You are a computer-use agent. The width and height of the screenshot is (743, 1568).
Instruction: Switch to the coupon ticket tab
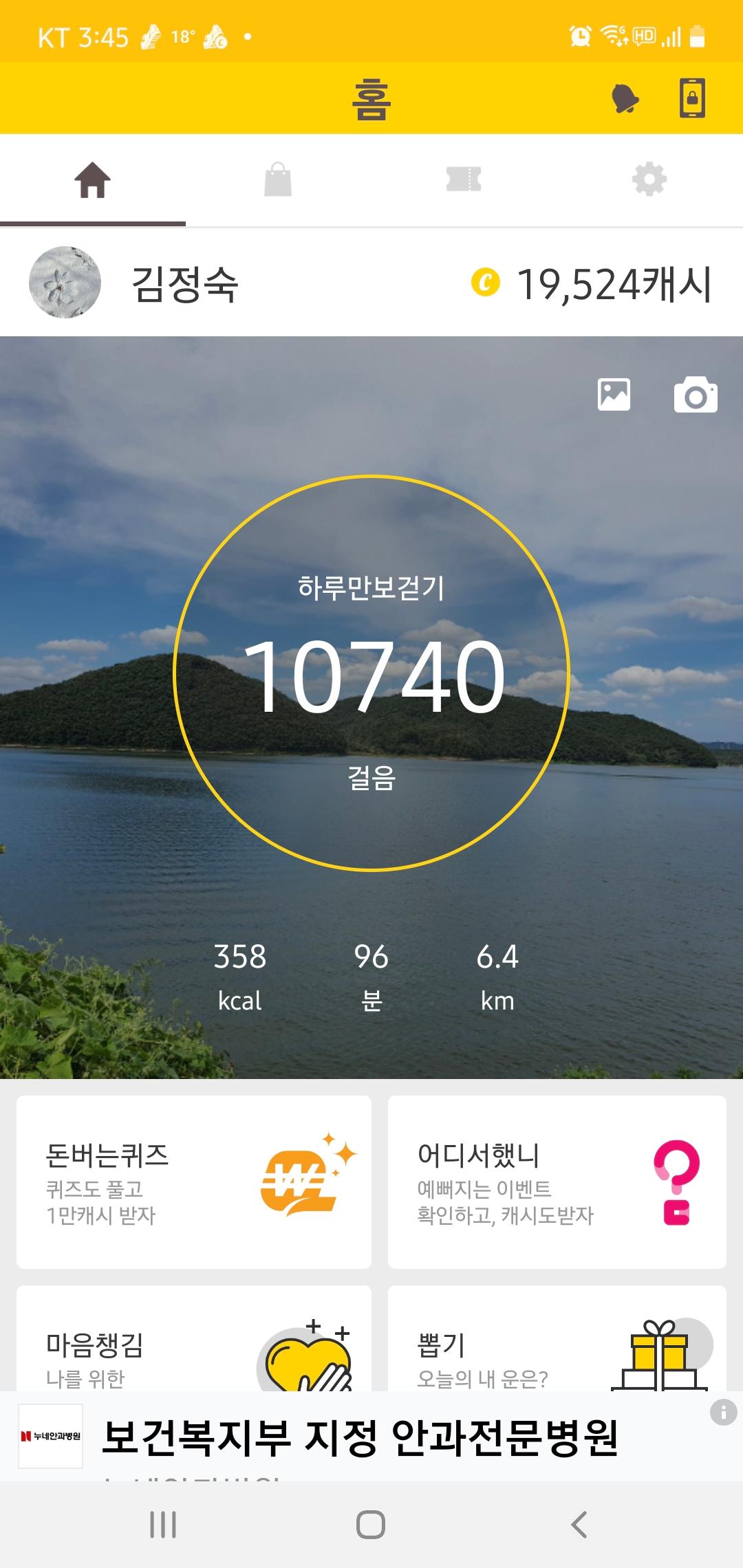(464, 180)
